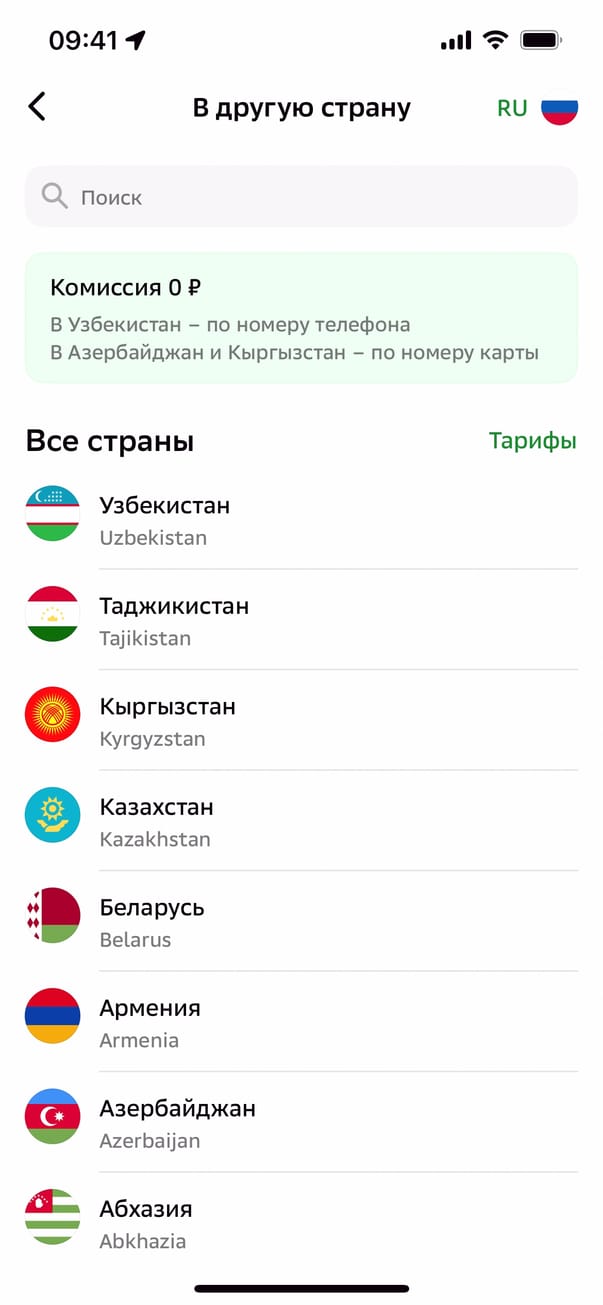Open the Тарифы link
This screenshot has width=603, height=1305.
click(x=532, y=441)
